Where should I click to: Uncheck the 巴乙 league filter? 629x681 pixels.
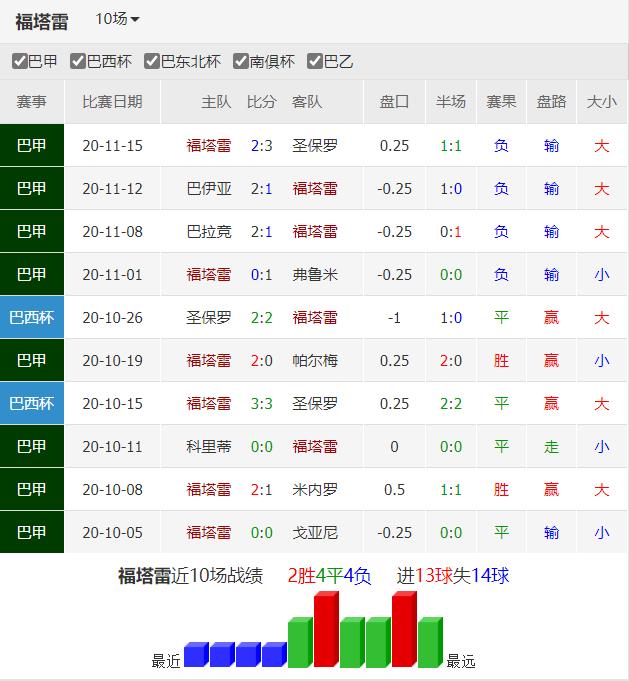tap(315, 62)
